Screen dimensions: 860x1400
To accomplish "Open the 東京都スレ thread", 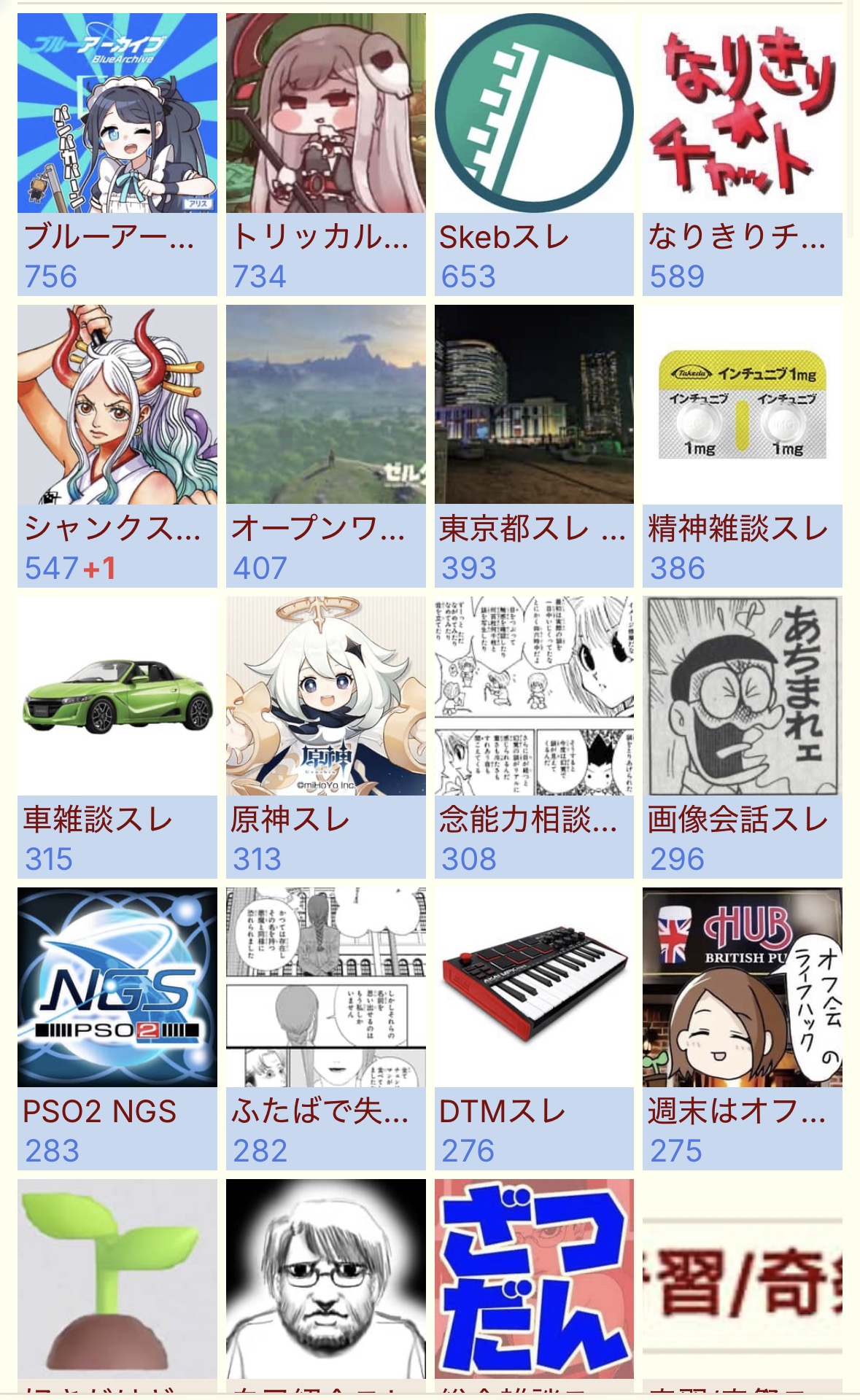I will pyautogui.click(x=534, y=445).
